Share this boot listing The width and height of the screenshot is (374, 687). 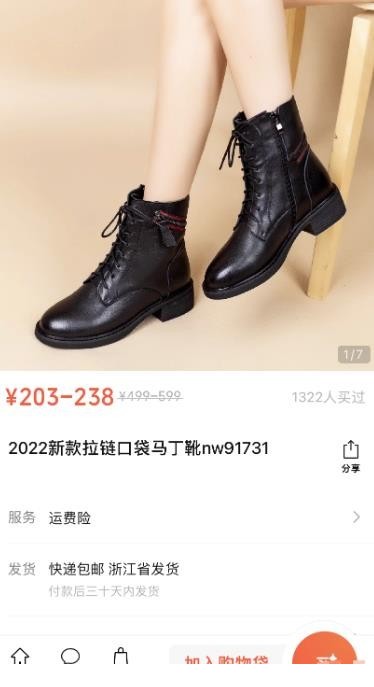(x=350, y=457)
